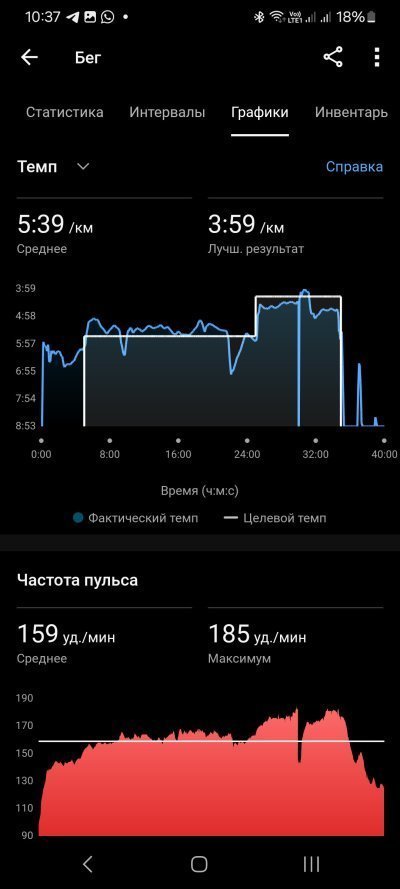This screenshot has width=400, height=889.
Task: Expand the Темп chart type dropdown
Action: [x=54, y=167]
